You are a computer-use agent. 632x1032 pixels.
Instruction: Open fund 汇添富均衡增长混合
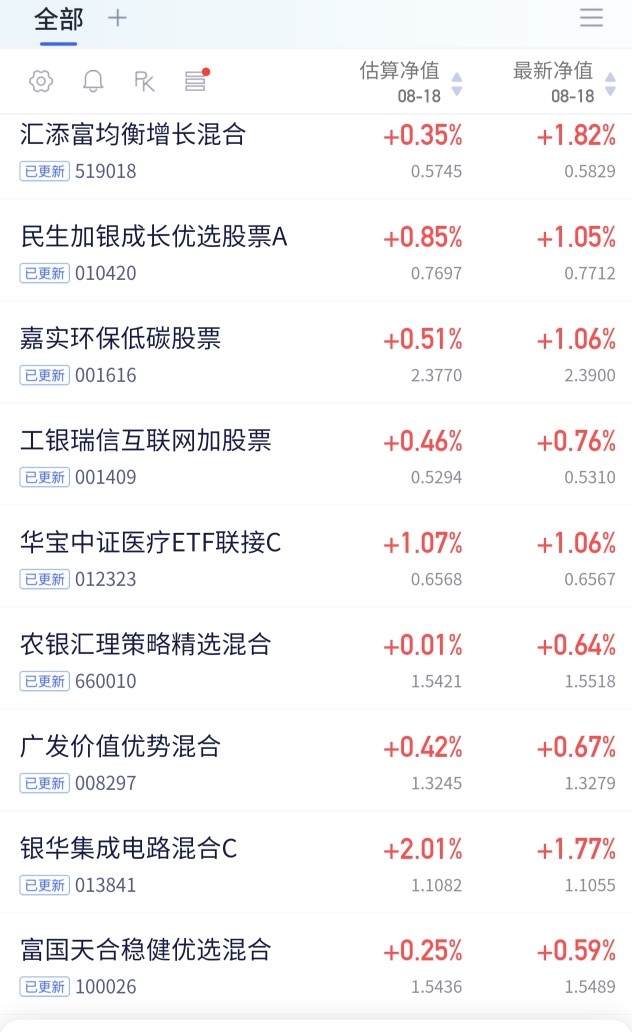tap(316, 152)
